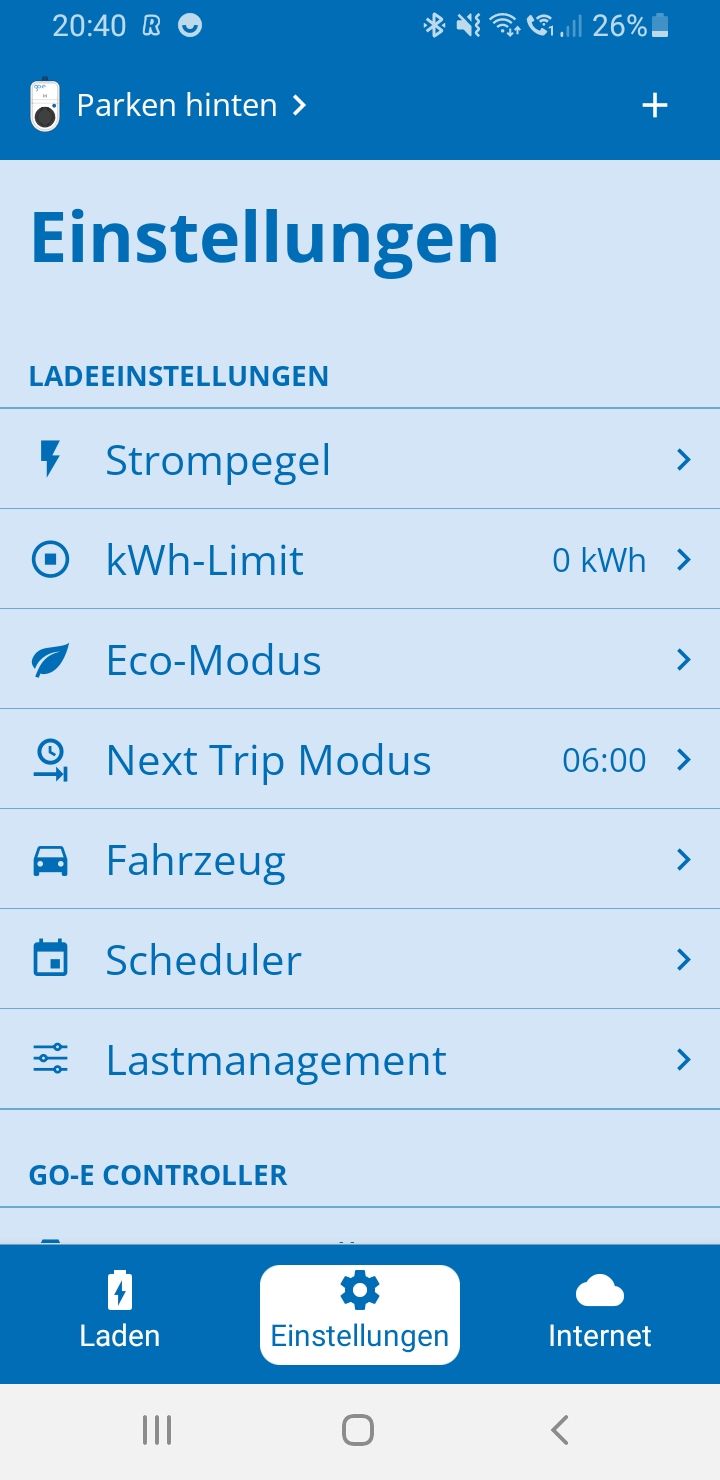The image size is (720, 1480).
Task: Open Lastmanagement settings
Action: point(360,1060)
